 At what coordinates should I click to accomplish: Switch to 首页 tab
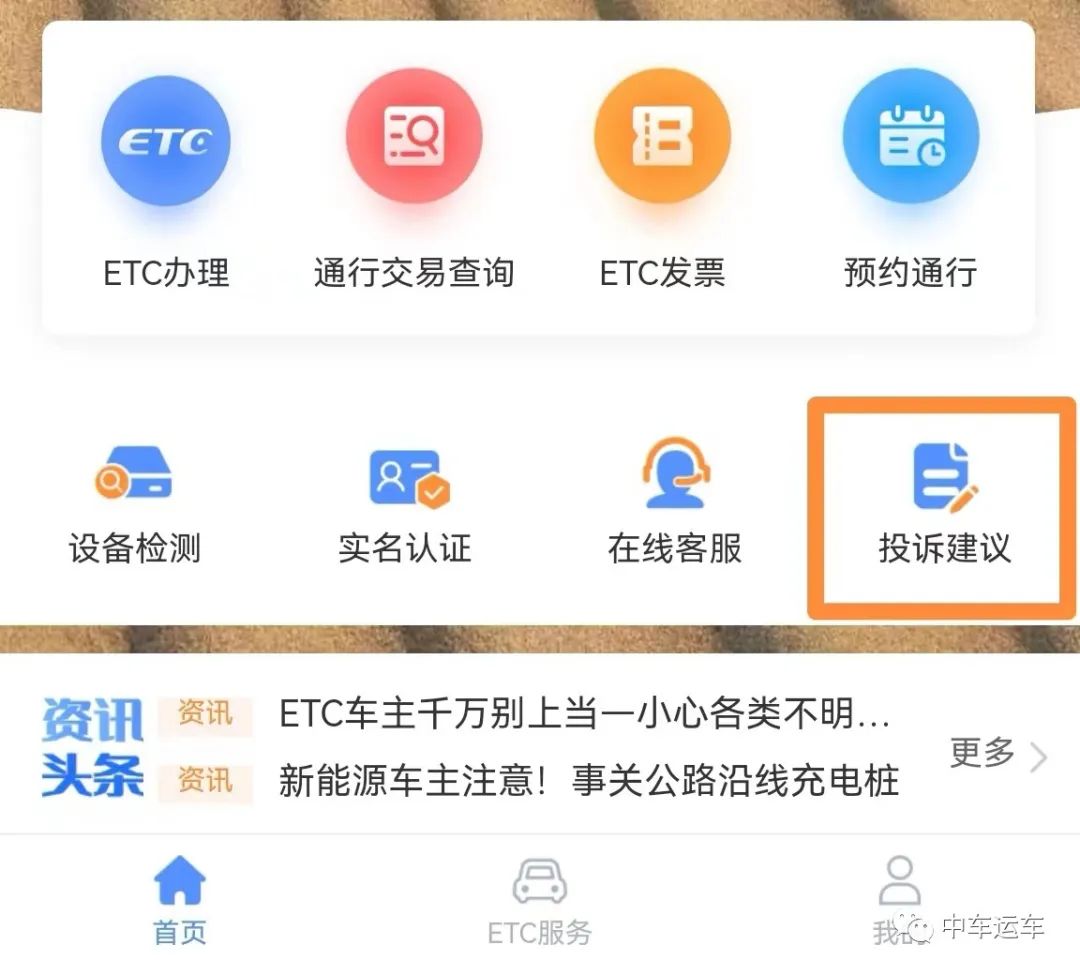tap(180, 900)
